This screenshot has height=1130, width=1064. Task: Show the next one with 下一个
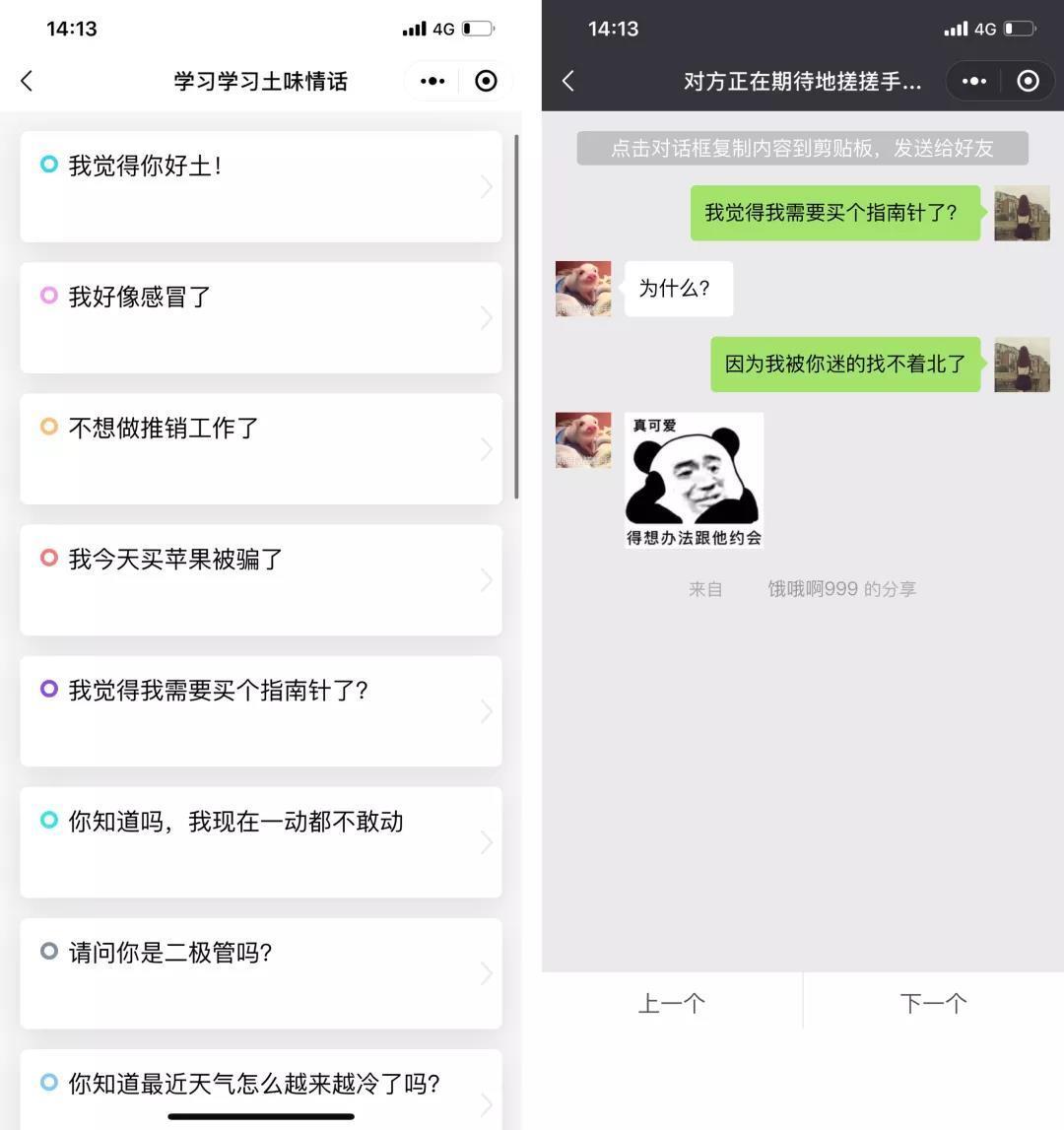933,1003
